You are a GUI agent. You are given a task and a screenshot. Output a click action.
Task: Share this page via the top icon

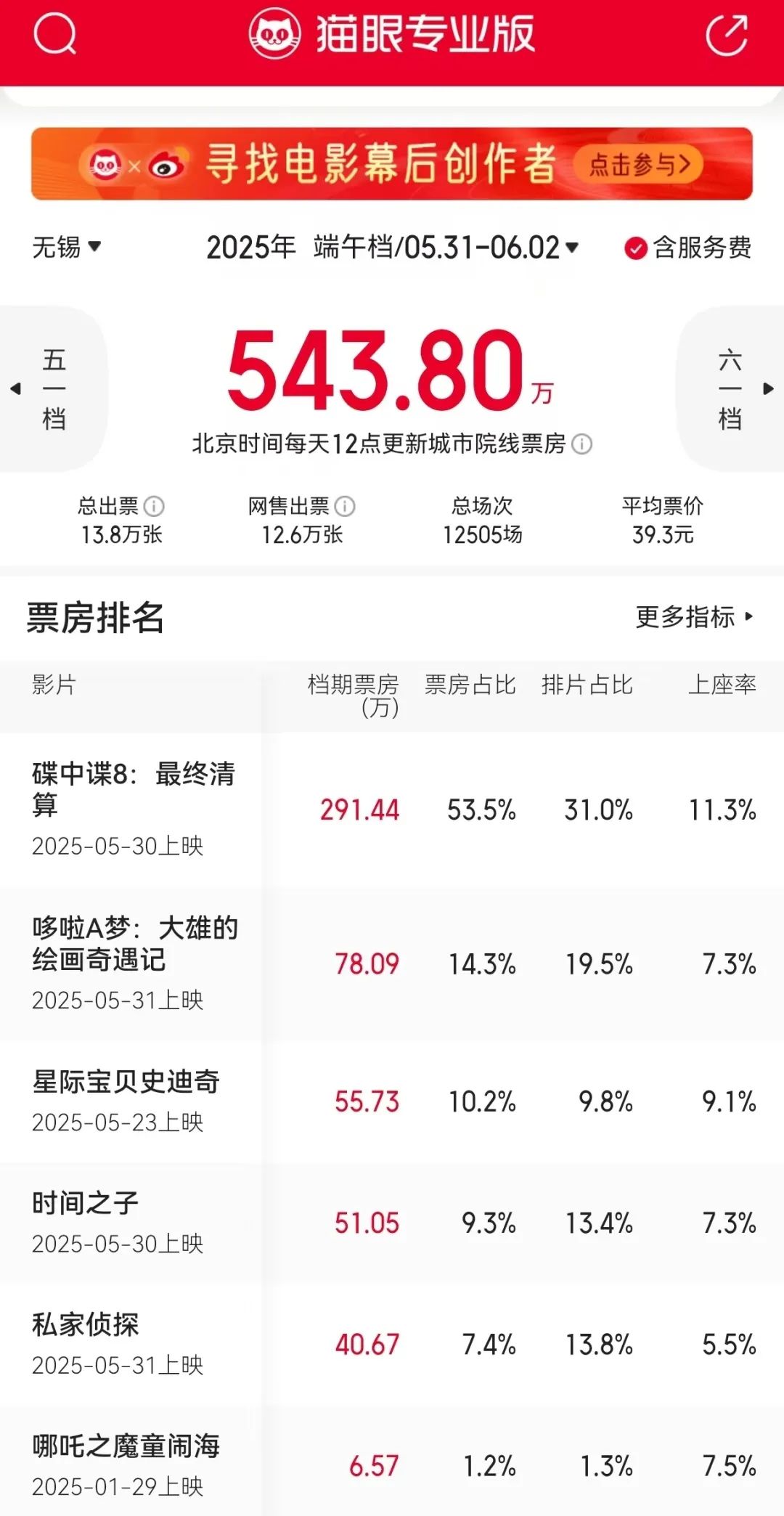pyautogui.click(x=727, y=34)
